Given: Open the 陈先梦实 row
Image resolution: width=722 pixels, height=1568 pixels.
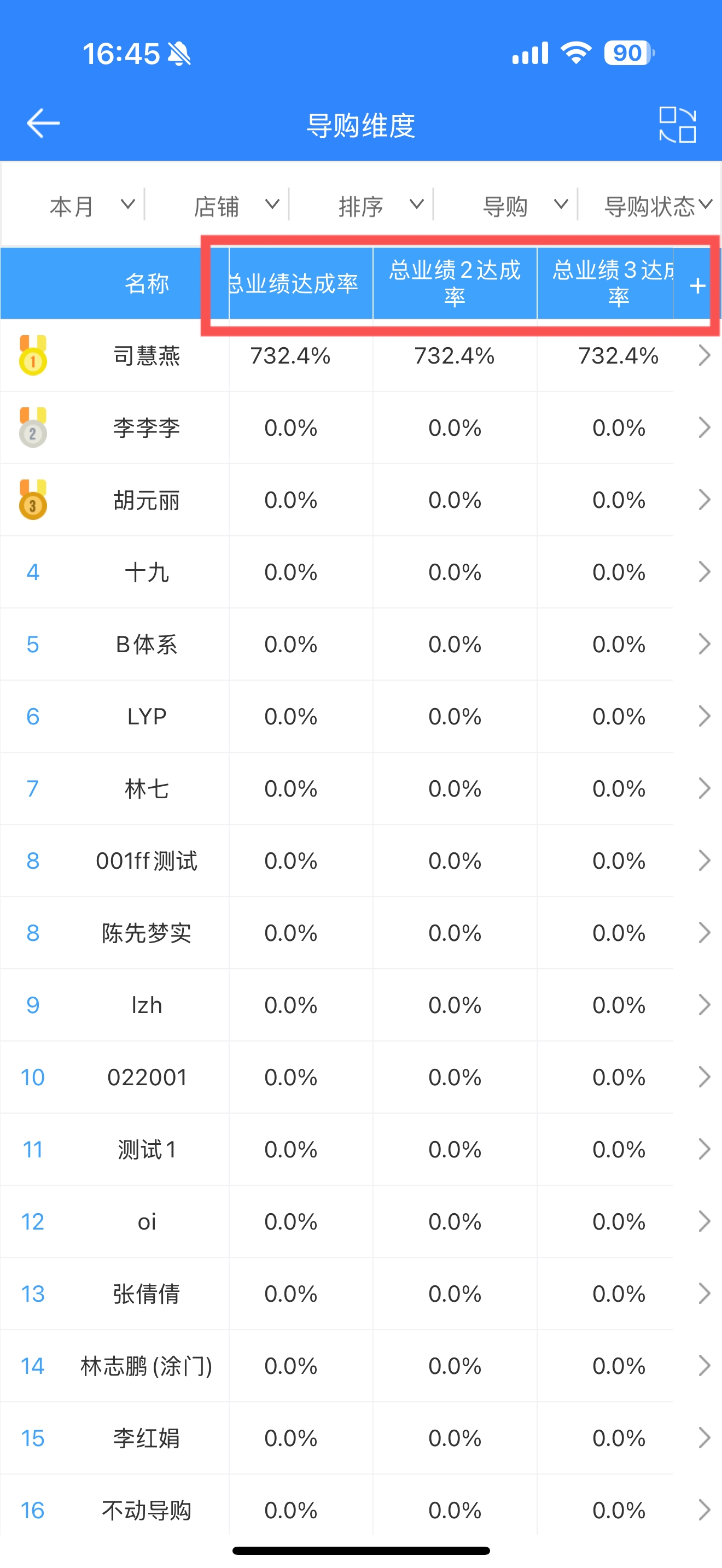Looking at the screenshot, I should coord(361,933).
